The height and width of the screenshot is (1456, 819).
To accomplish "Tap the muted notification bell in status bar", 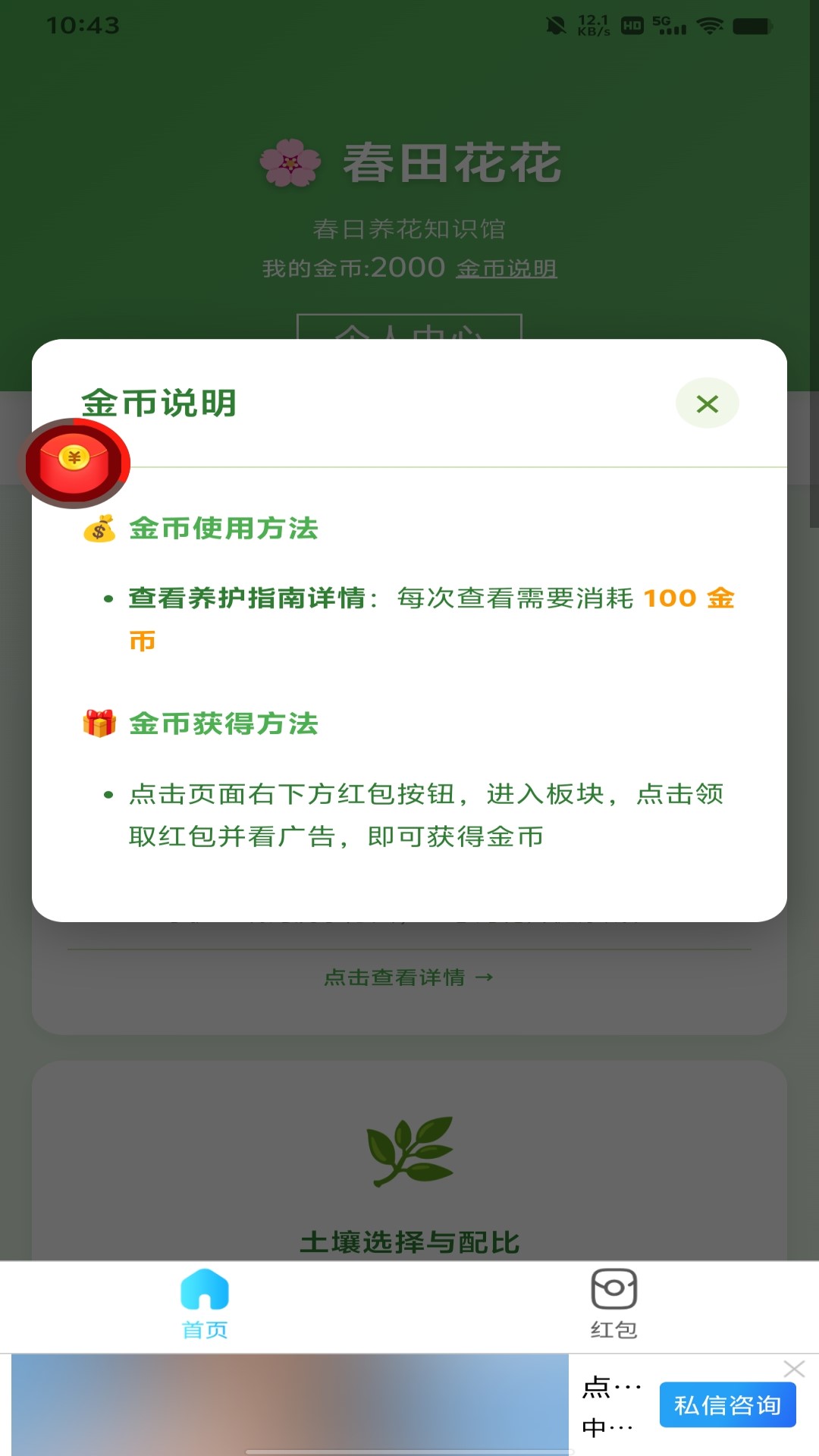I will [x=556, y=24].
